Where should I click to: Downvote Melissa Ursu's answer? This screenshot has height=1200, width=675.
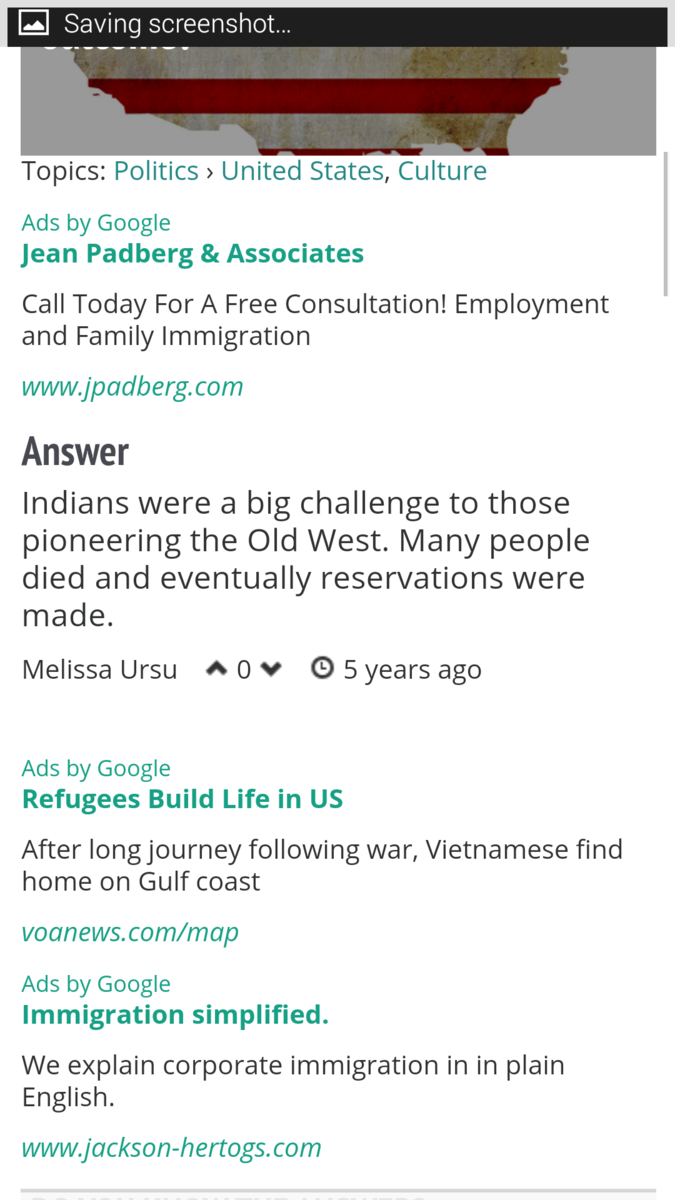pyautogui.click(x=271, y=669)
